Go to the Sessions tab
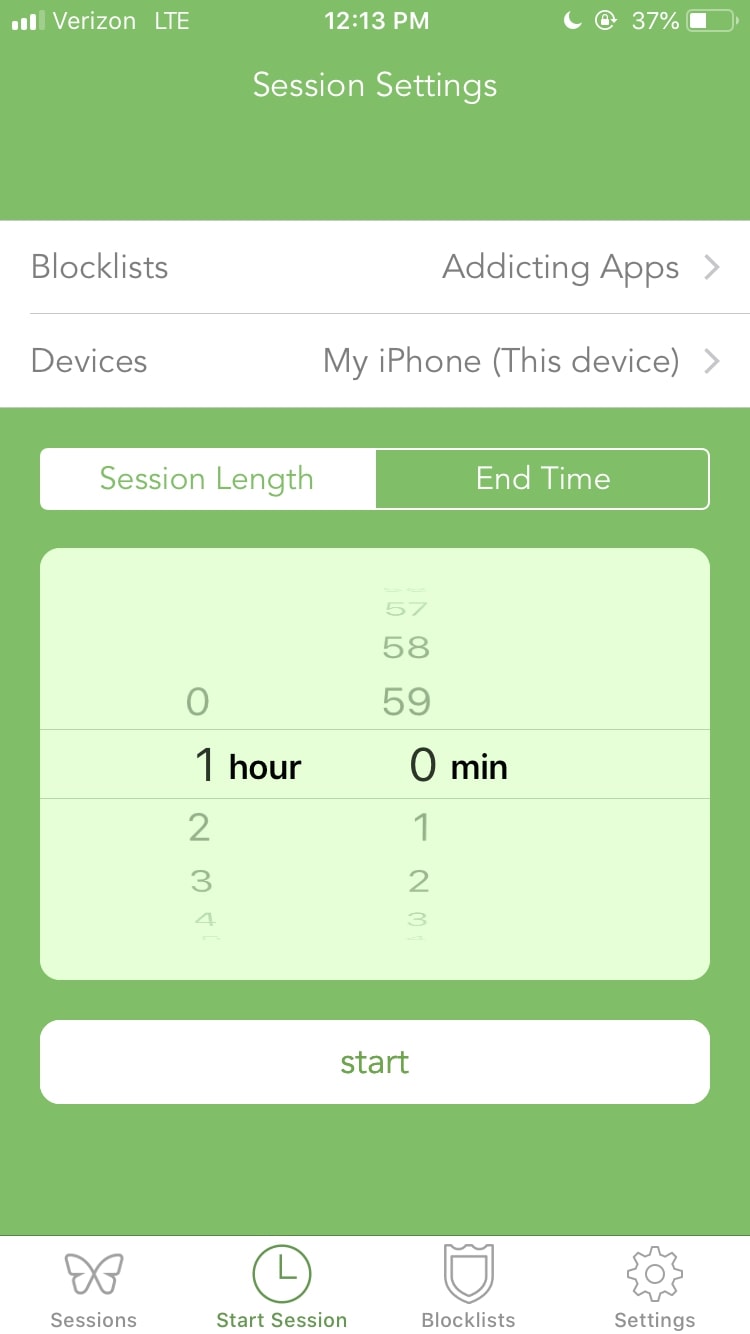 pyautogui.click(x=94, y=1290)
